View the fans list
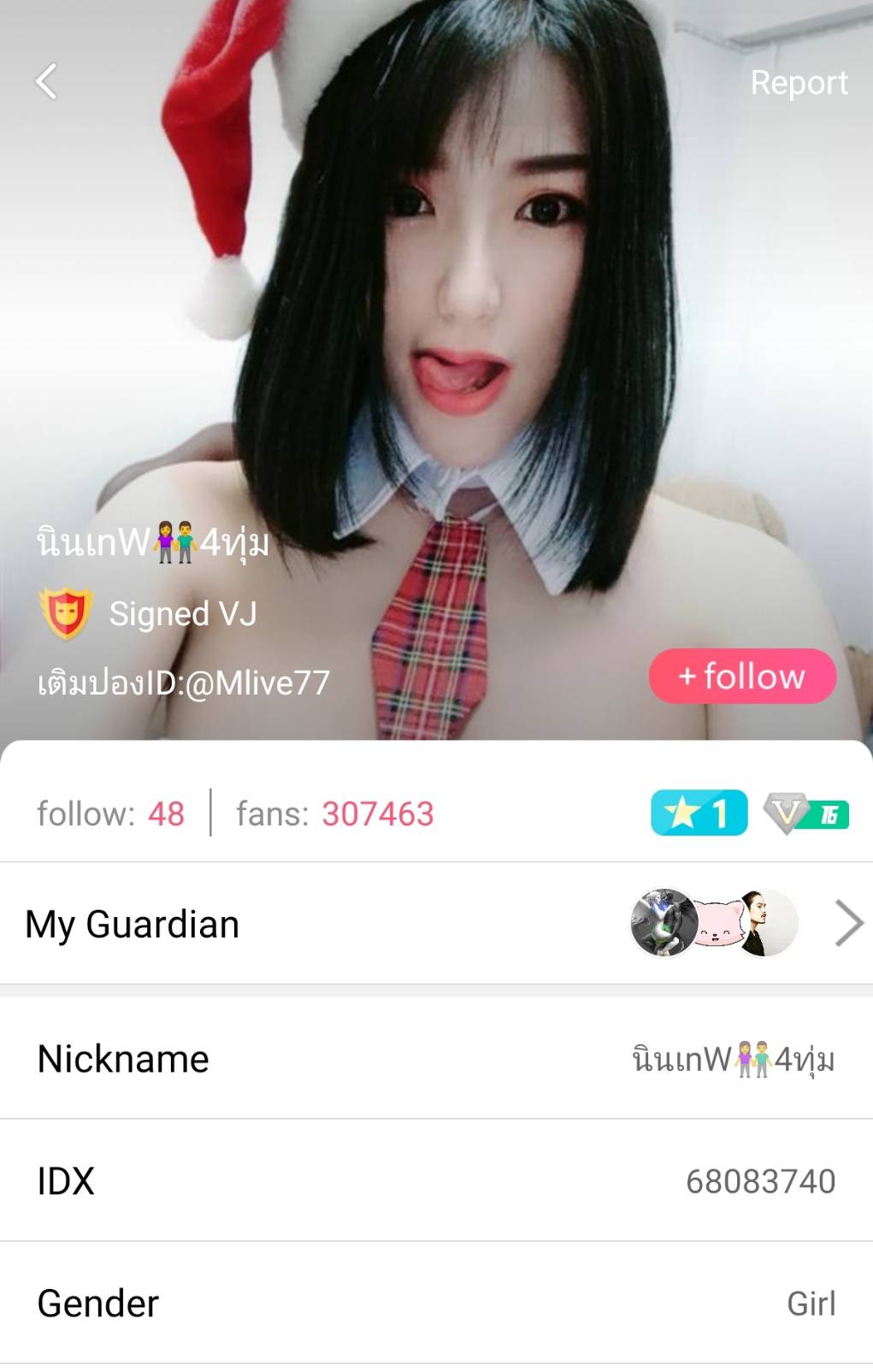The image size is (873, 1372). (x=335, y=813)
